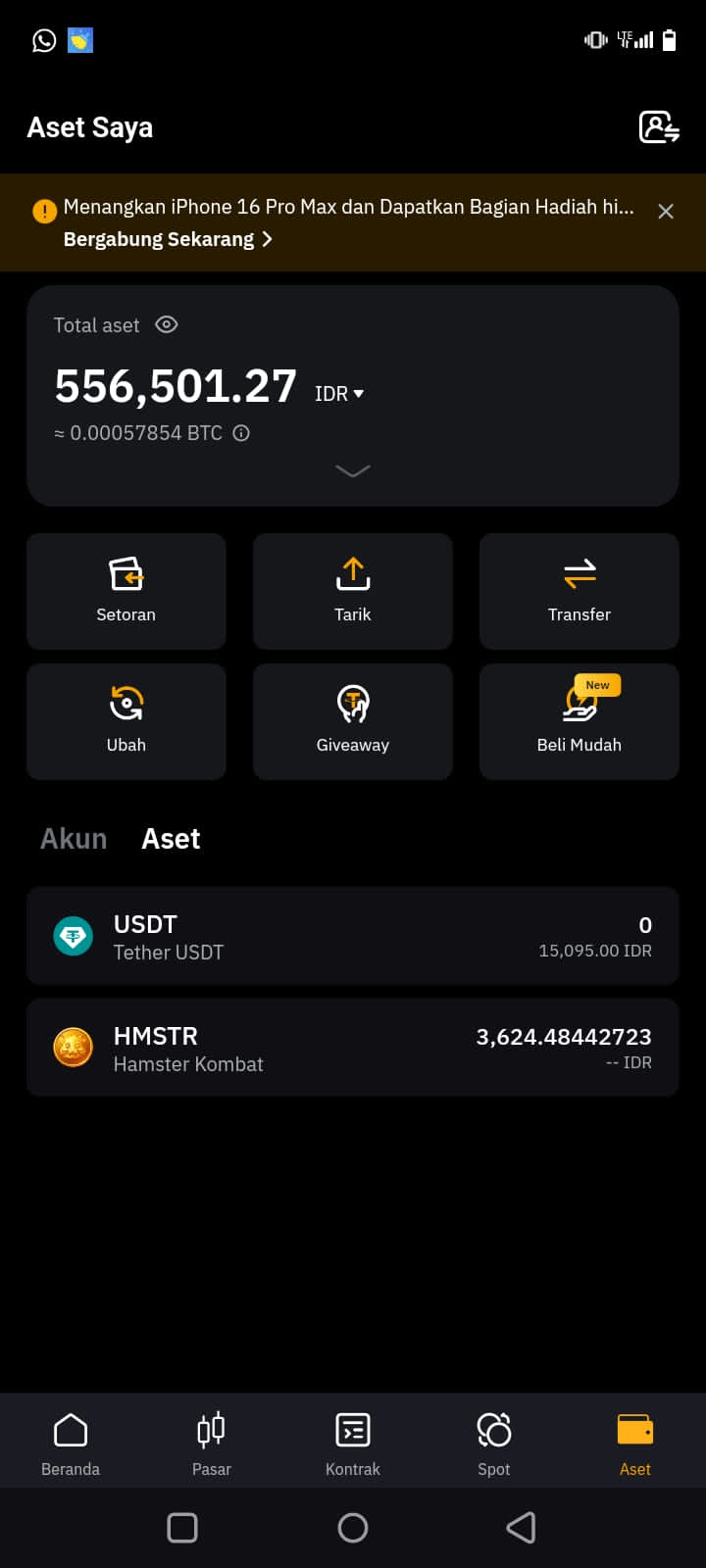This screenshot has height=1568, width=706.
Task: Open the USDT Tether asset row
Action: coord(353,936)
